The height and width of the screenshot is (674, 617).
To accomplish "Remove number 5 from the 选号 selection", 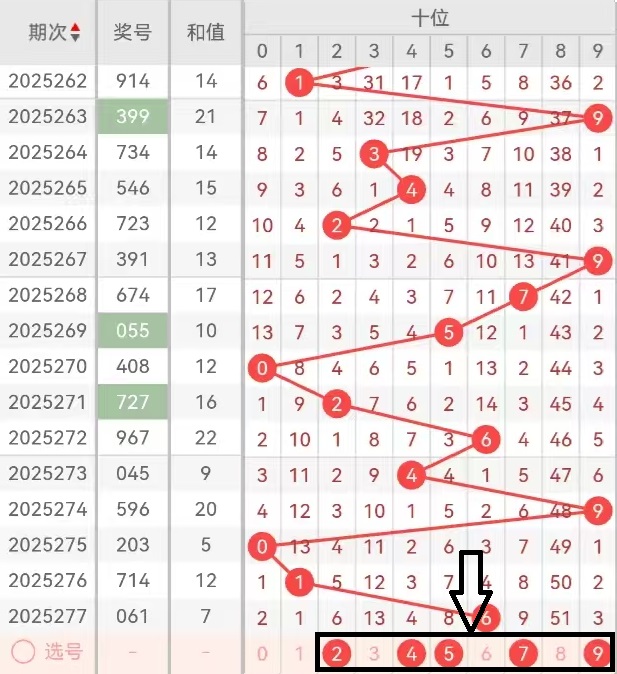I will click(x=449, y=654).
